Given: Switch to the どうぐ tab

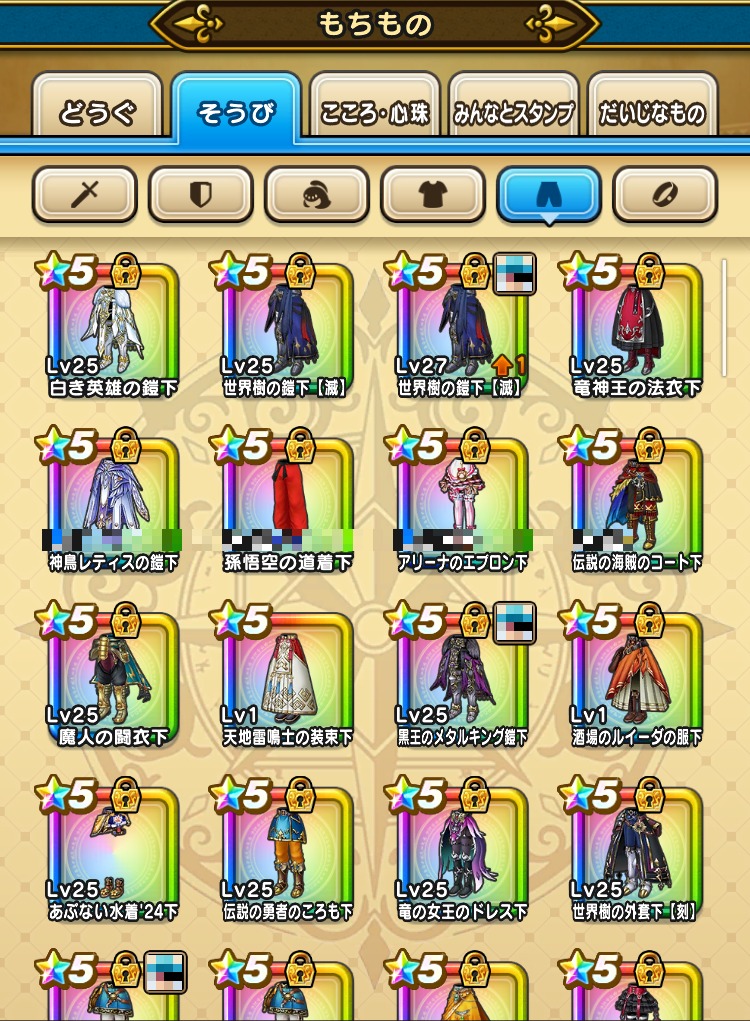Looking at the screenshot, I should (x=96, y=111).
